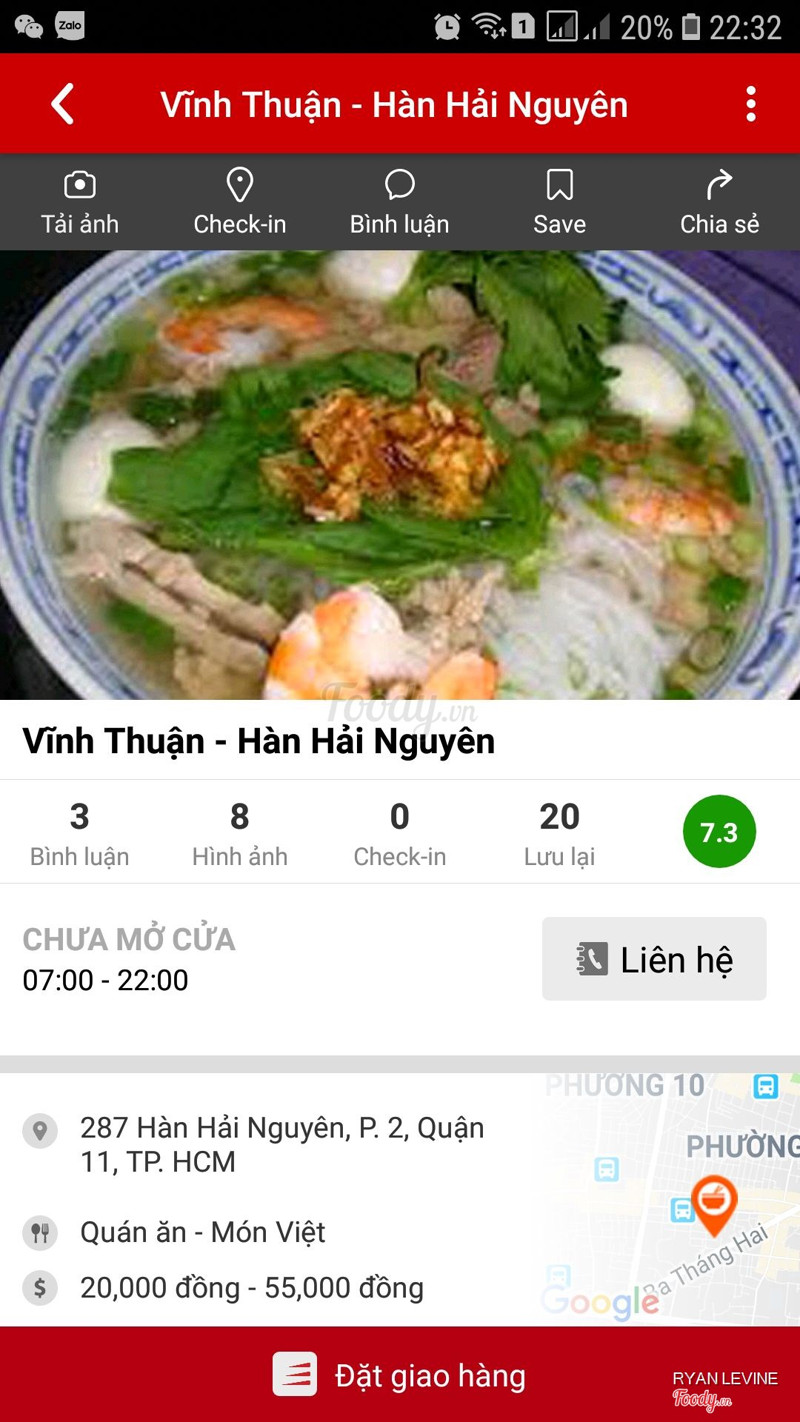Open the 7.3 rating score badge
The image size is (800, 1422).
click(719, 832)
